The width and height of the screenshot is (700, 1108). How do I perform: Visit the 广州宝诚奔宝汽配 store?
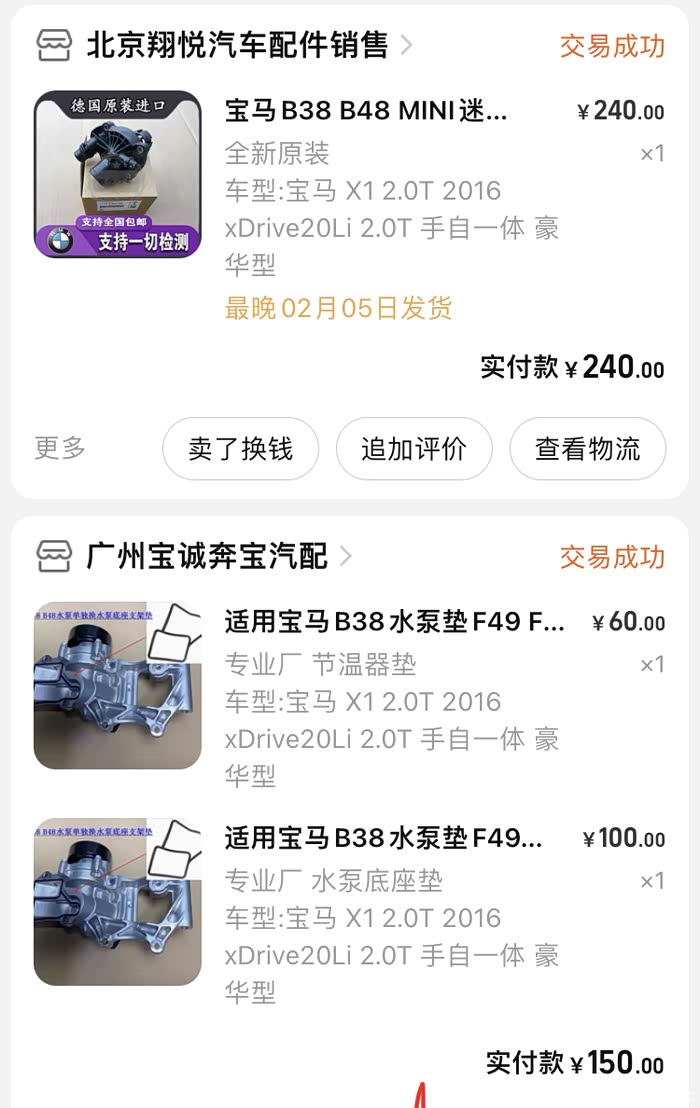pyautogui.click(x=207, y=556)
